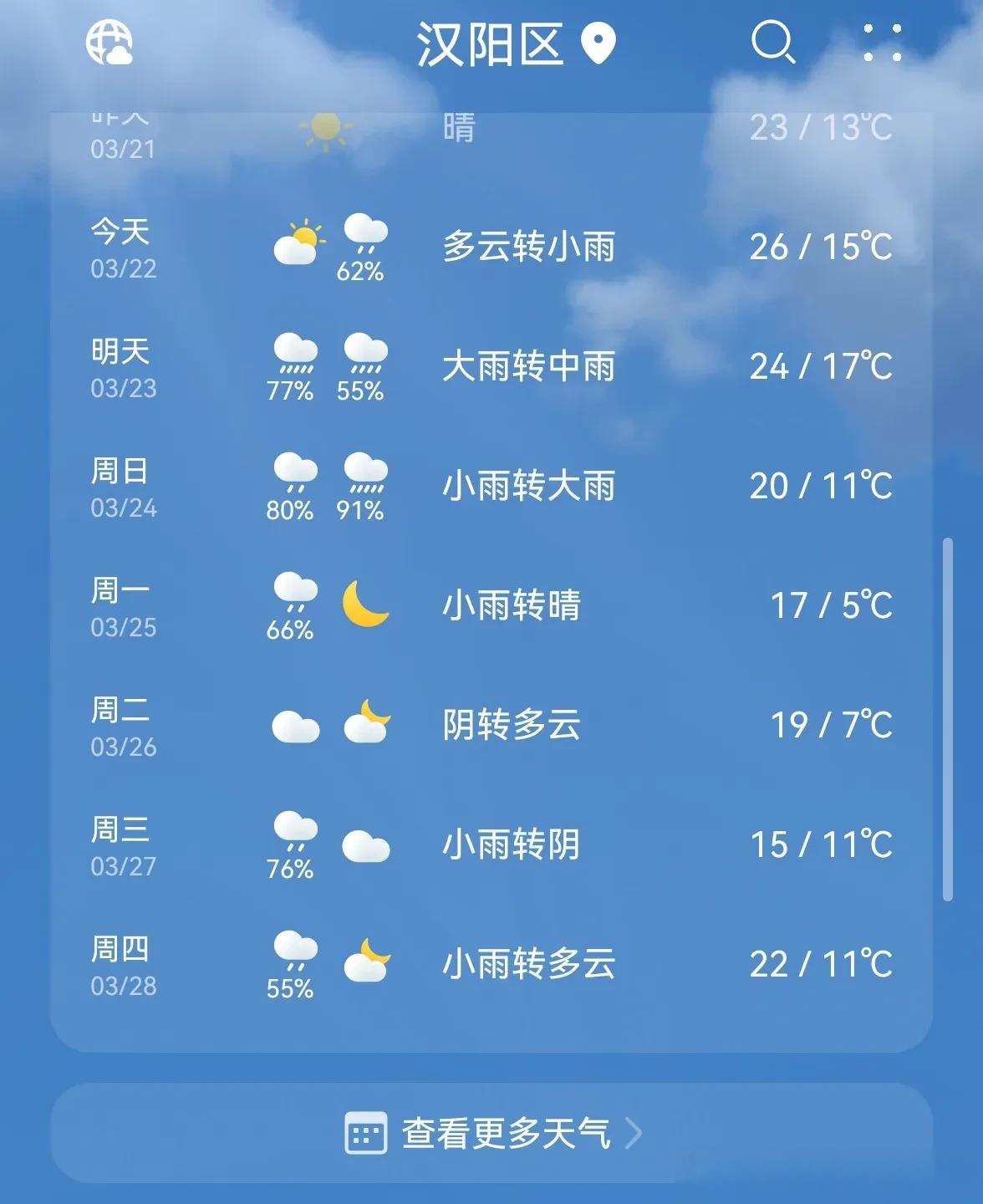Tap 查看更多天气 to view more weather
Image resolution: width=983 pixels, height=1204 pixels.
[x=491, y=1133]
